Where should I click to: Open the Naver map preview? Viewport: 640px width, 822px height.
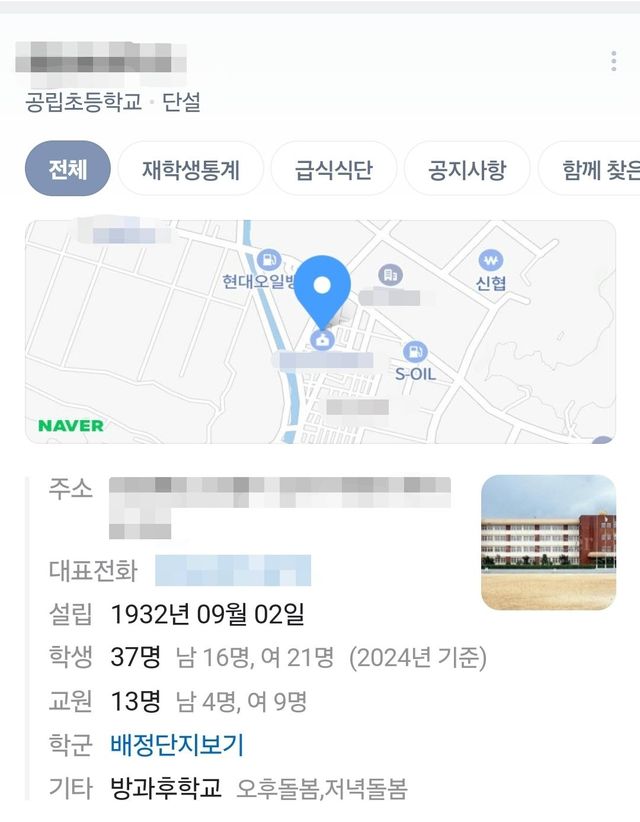[320, 332]
